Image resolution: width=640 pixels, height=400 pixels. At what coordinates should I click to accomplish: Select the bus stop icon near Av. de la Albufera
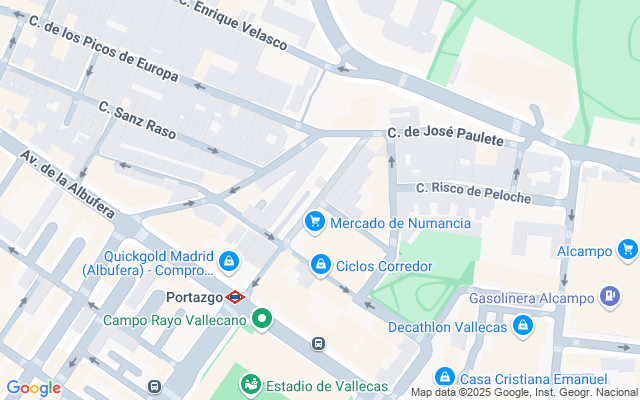318,344
